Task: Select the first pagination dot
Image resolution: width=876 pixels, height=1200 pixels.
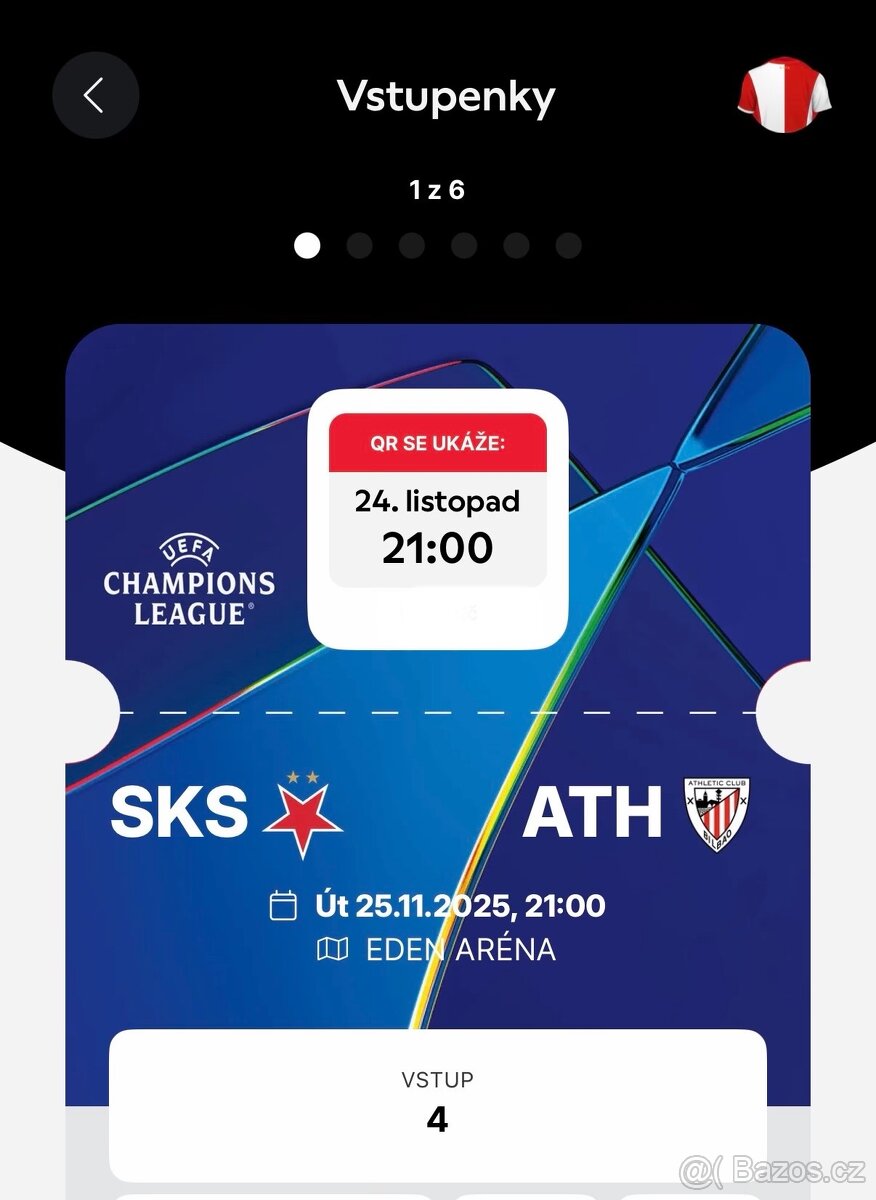Action: pyautogui.click(x=308, y=244)
